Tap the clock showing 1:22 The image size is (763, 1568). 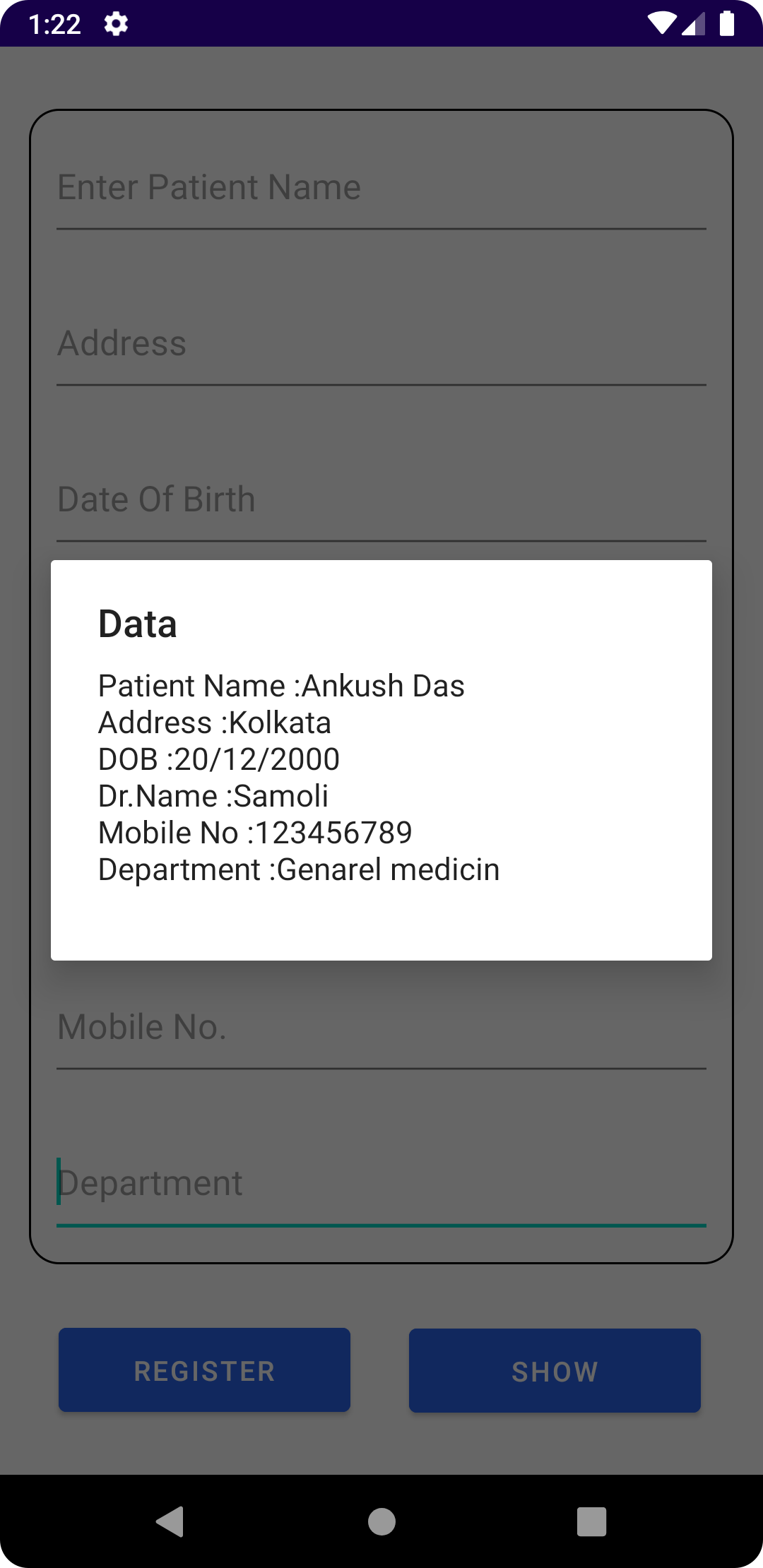57,23
